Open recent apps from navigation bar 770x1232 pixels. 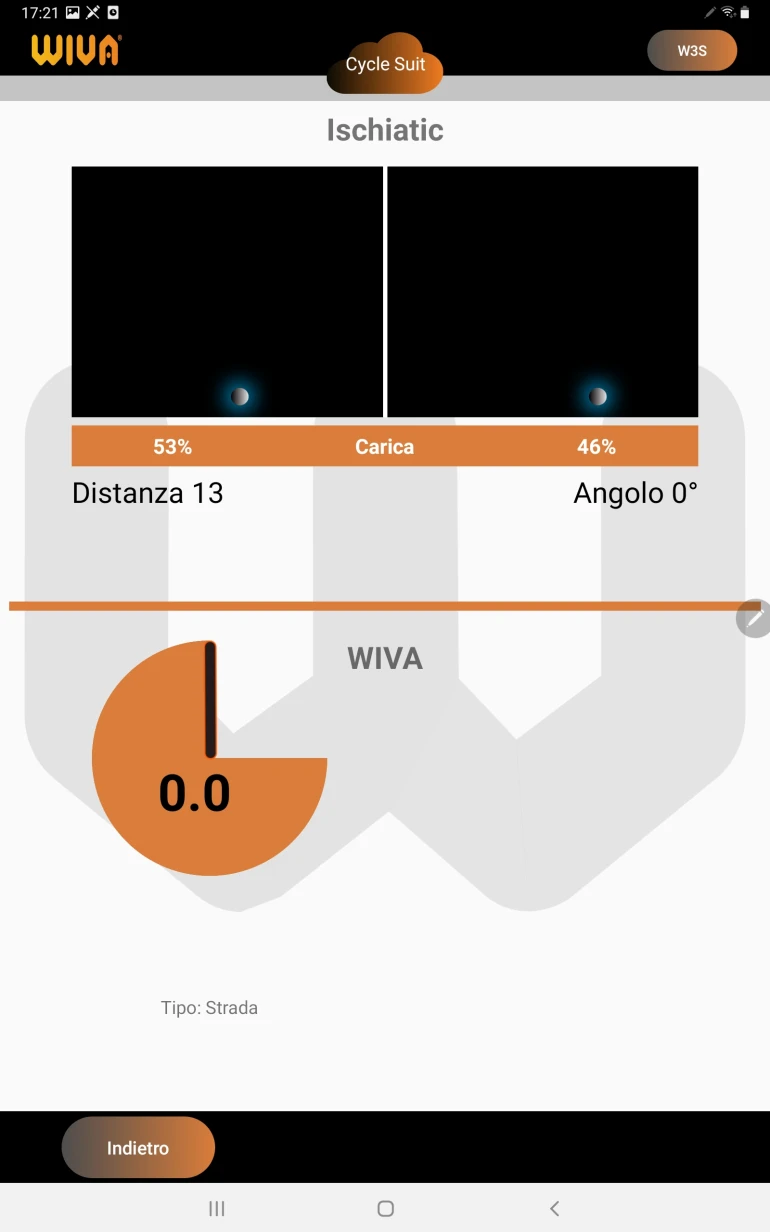coord(217,1208)
